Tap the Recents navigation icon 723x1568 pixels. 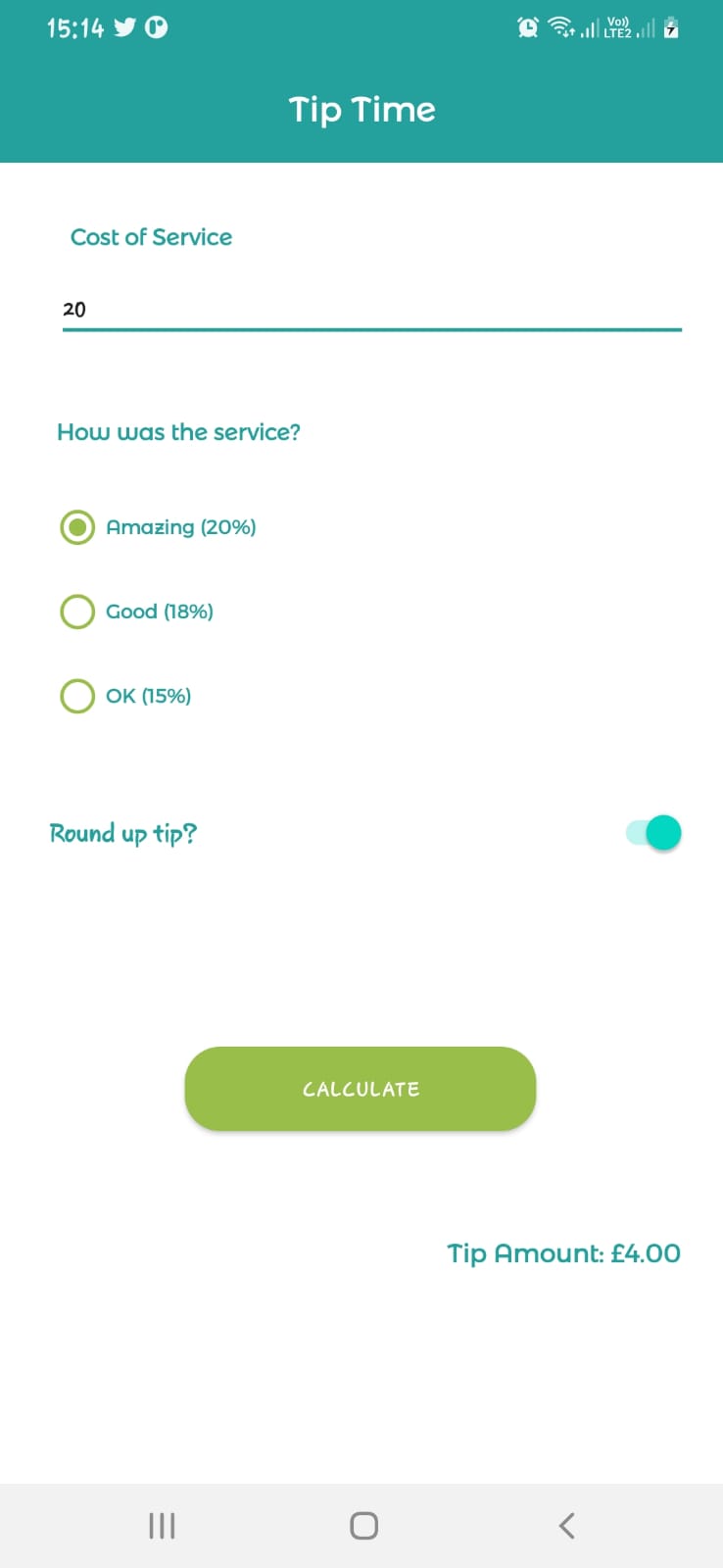tap(162, 1525)
